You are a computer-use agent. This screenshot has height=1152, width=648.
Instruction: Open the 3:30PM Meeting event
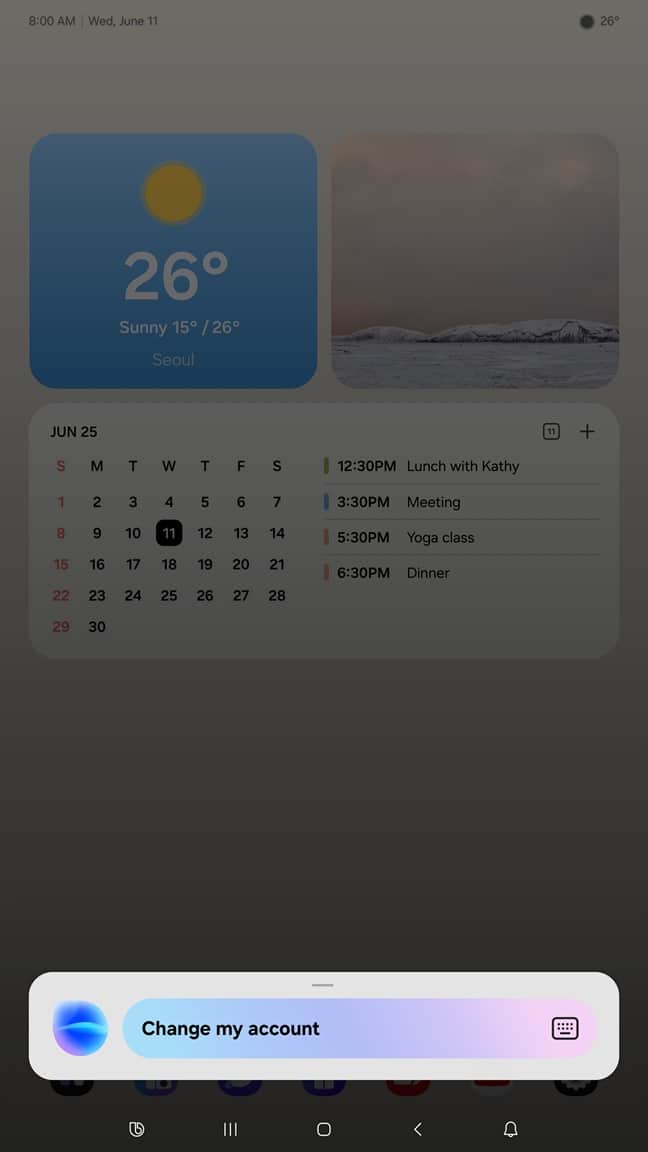tap(462, 502)
